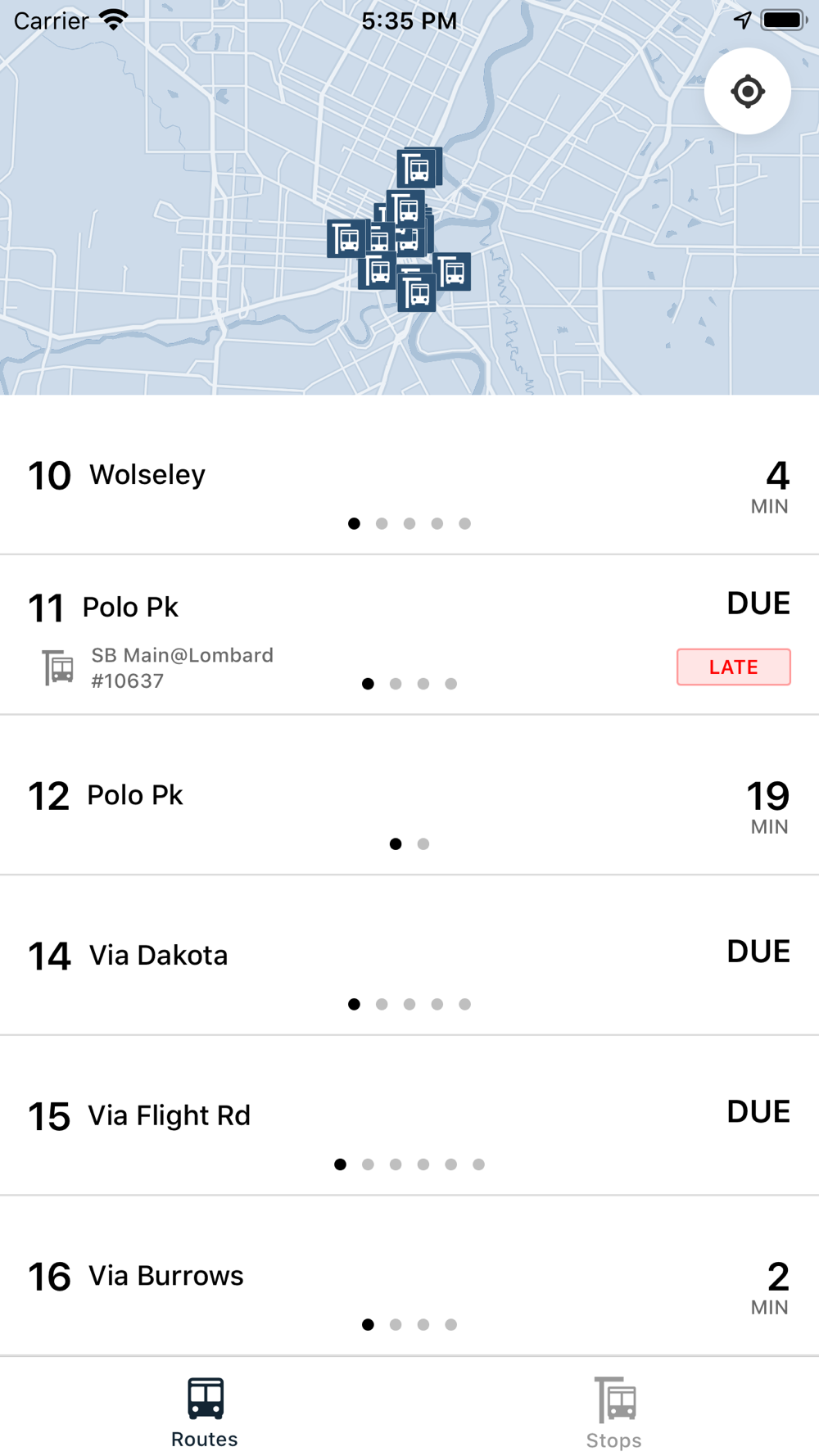This screenshot has height=1456, width=819.
Task: Open route 11 Polo Pk
Action: tap(409, 635)
